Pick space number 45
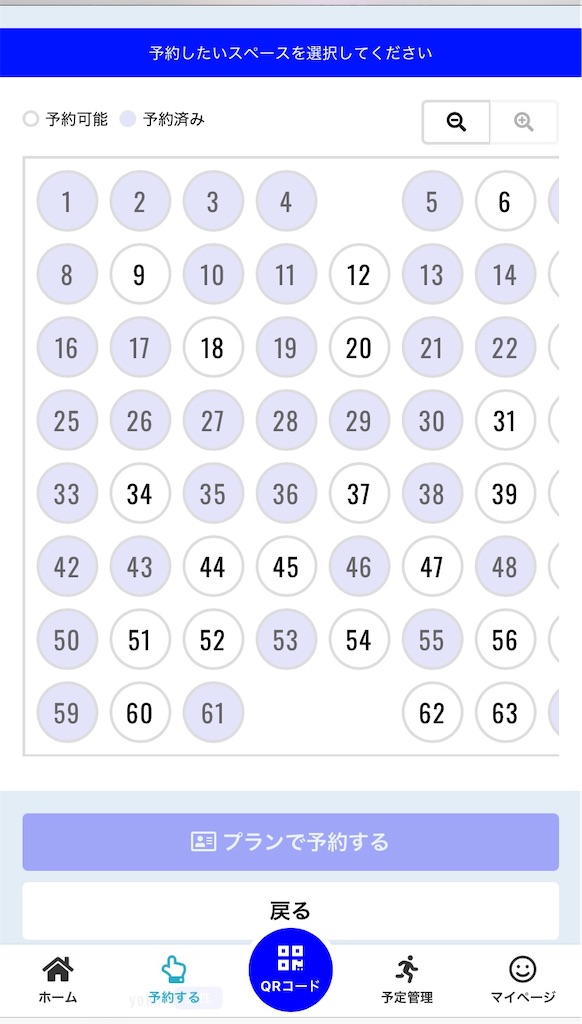Viewport: 582px width, 1024px height. click(x=286, y=568)
